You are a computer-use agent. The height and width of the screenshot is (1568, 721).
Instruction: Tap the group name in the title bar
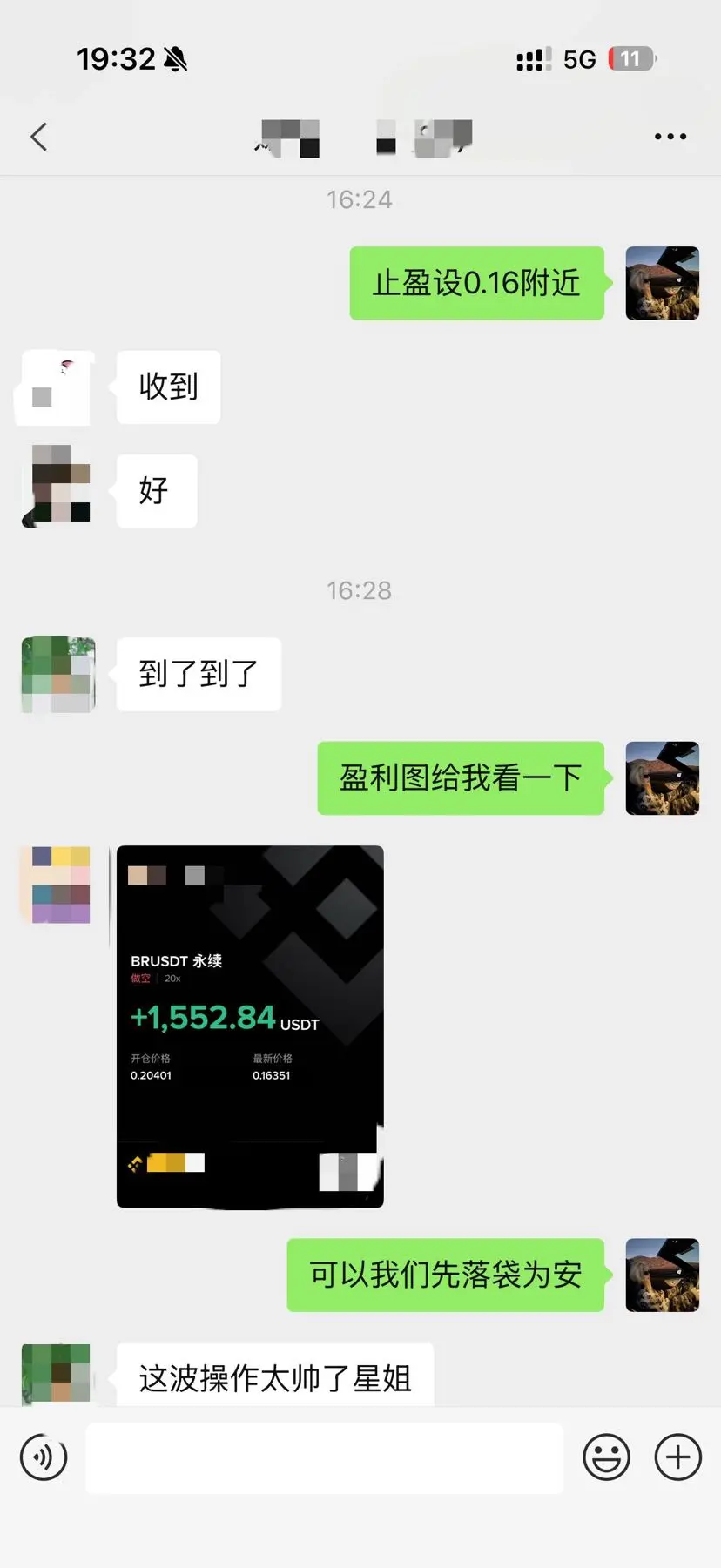(360, 136)
